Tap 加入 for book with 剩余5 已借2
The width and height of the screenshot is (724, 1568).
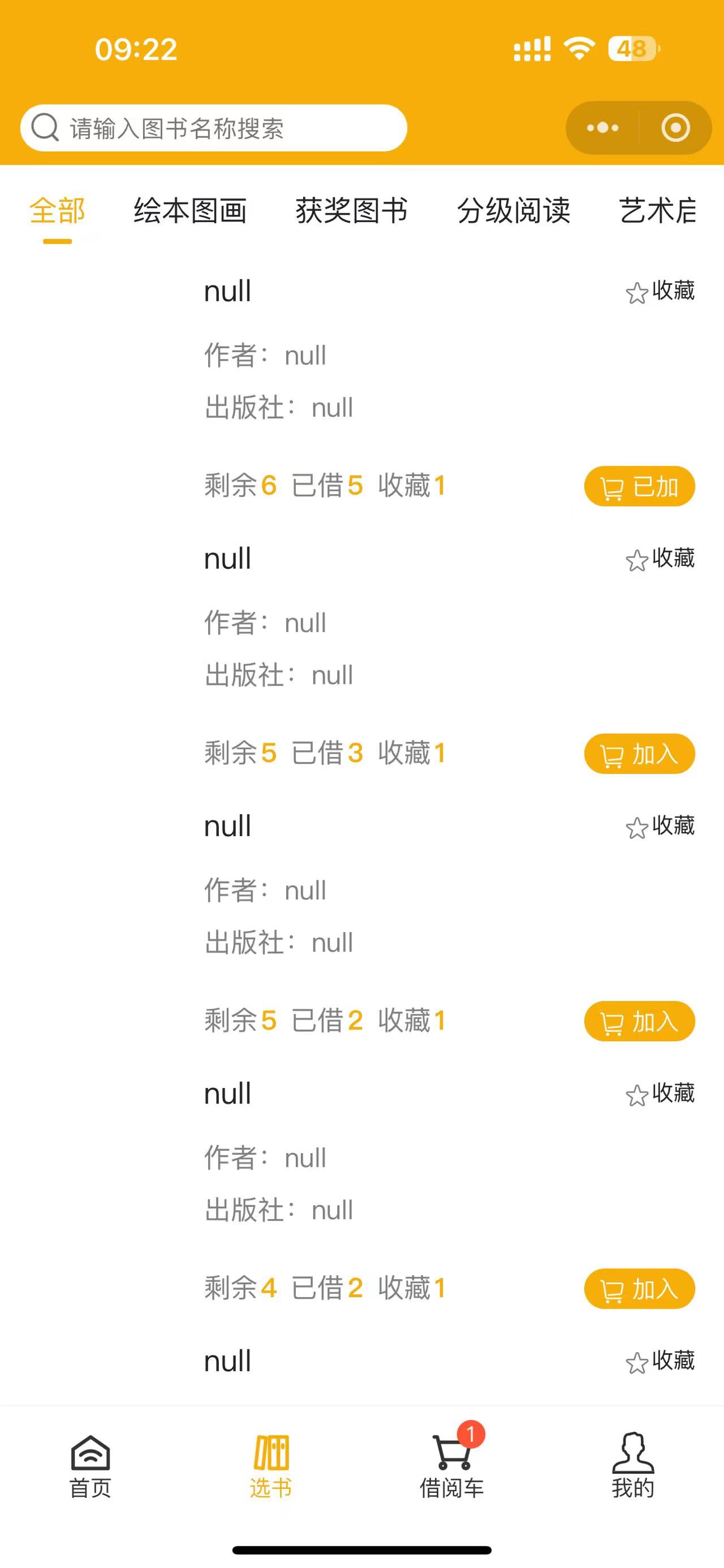[639, 1021]
